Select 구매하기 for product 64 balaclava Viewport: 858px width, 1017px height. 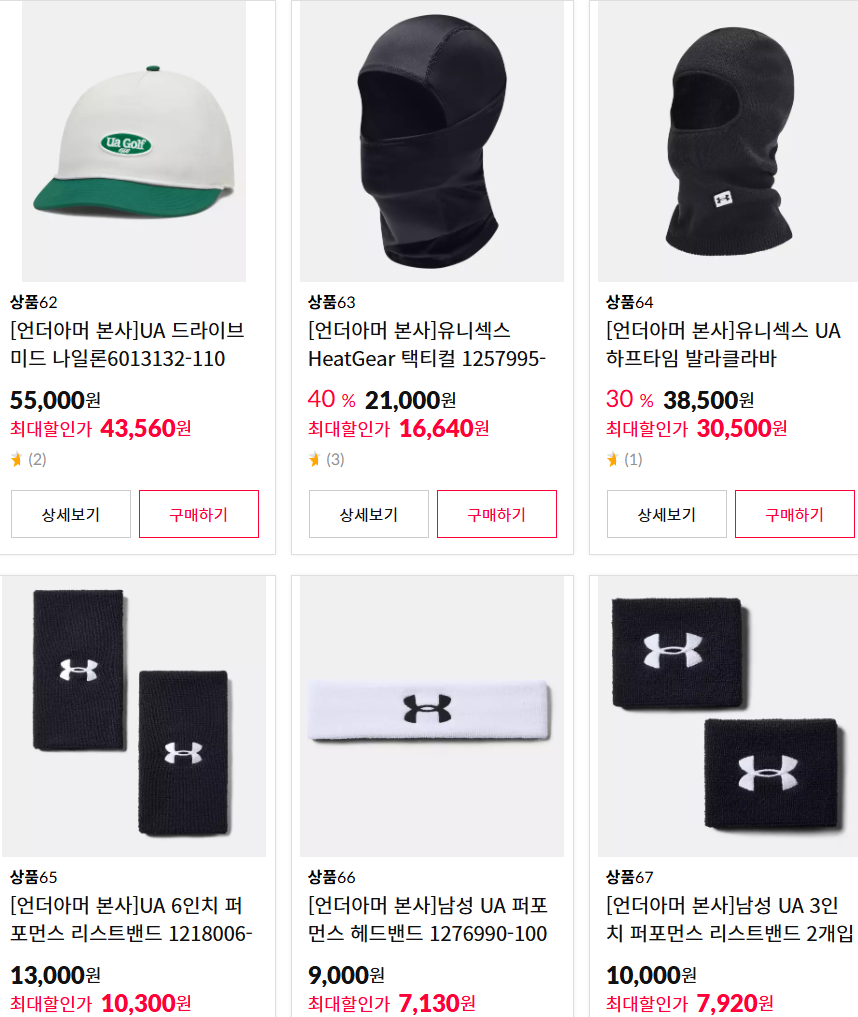click(794, 514)
